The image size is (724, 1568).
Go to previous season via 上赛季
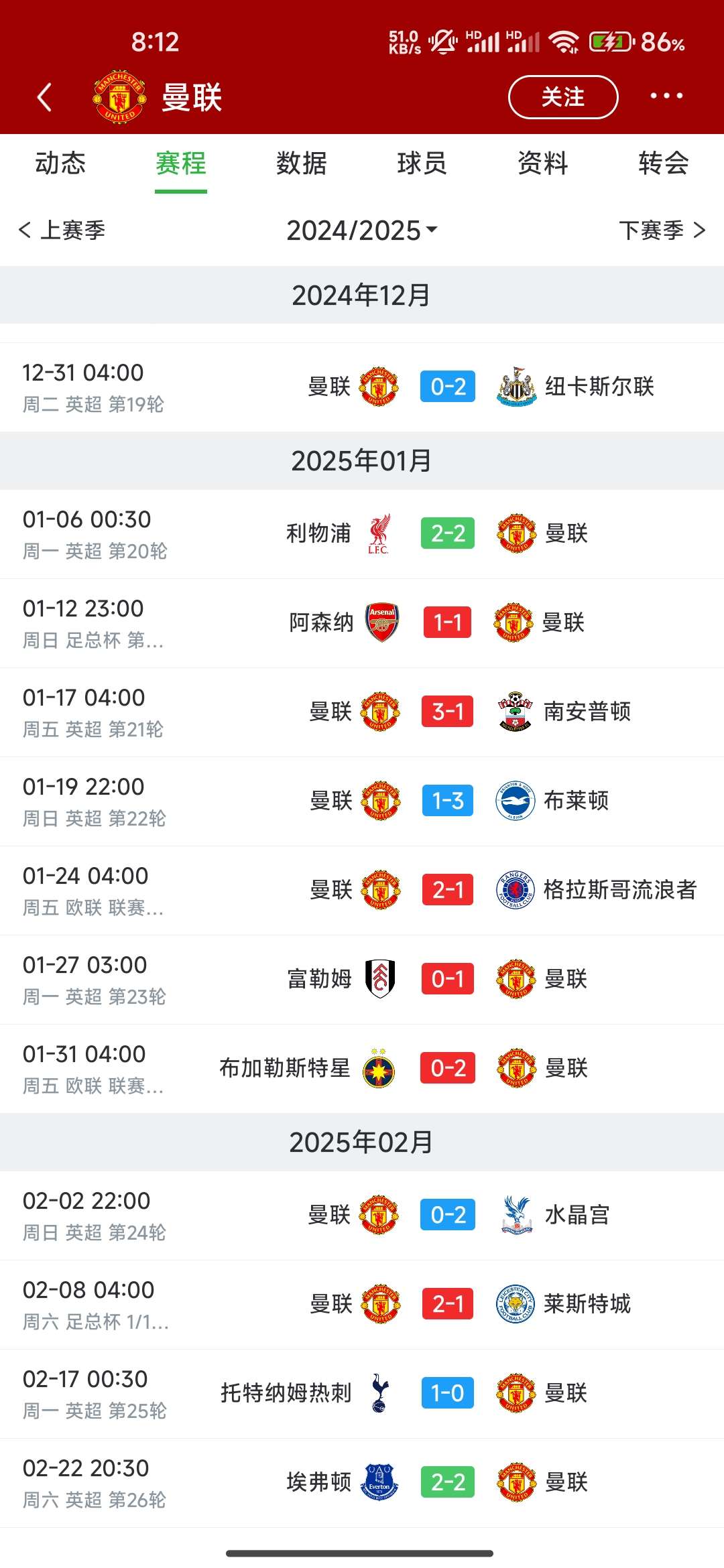pyautogui.click(x=62, y=231)
